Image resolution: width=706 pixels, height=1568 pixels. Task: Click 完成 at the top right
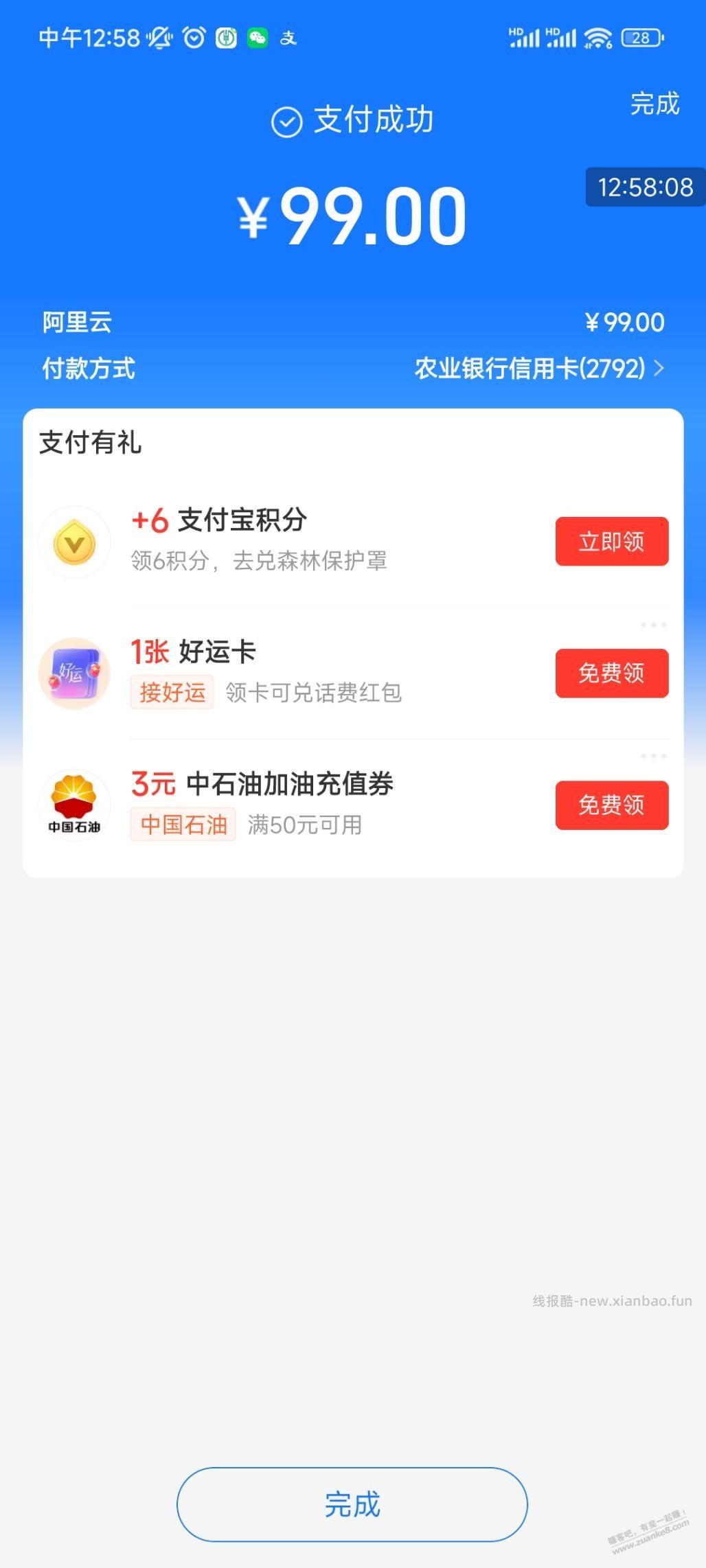point(654,106)
